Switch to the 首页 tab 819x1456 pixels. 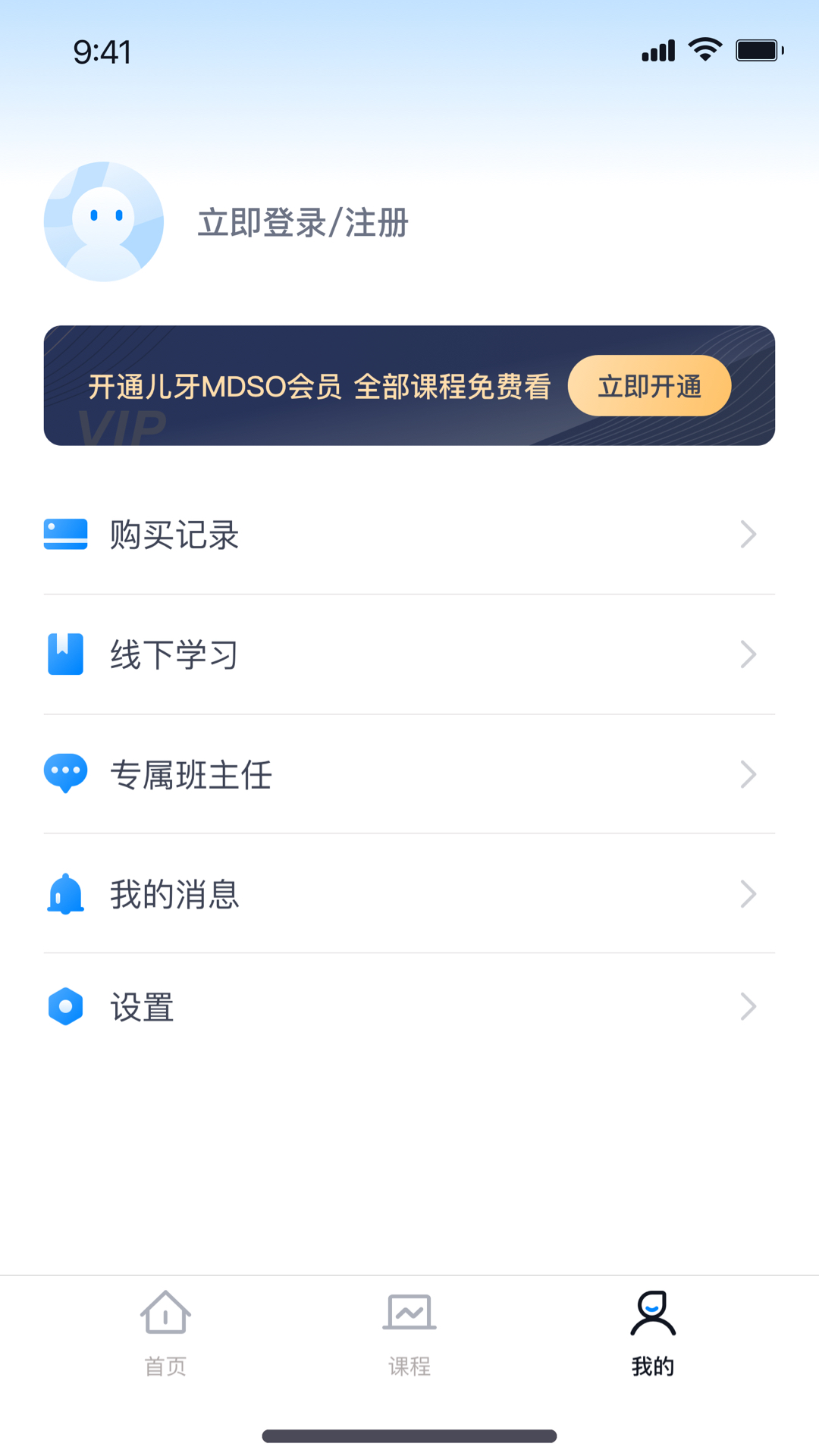166,1336
